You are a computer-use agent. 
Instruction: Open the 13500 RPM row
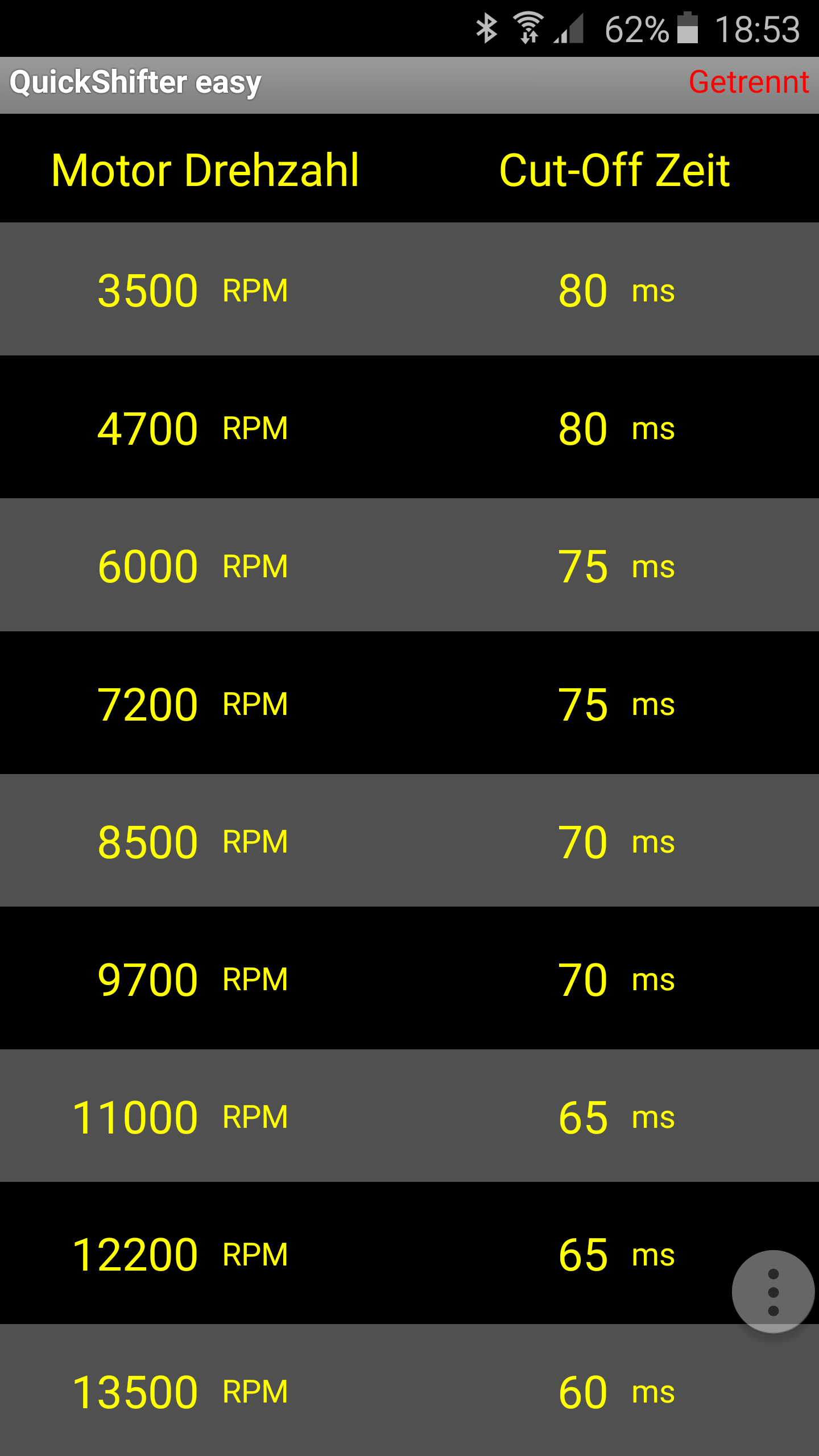[409, 1391]
